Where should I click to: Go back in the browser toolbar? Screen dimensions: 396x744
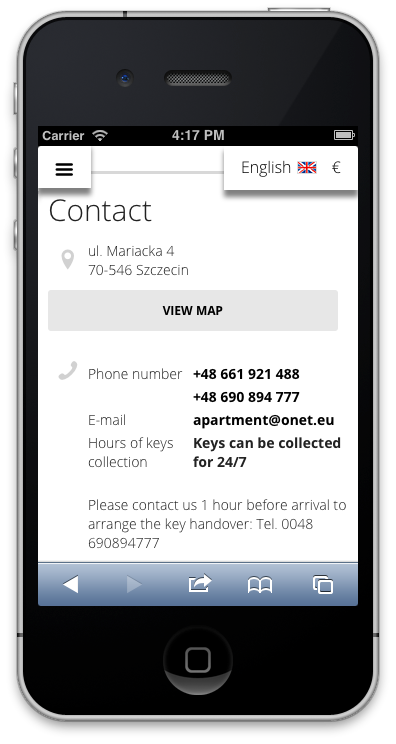coord(71,584)
